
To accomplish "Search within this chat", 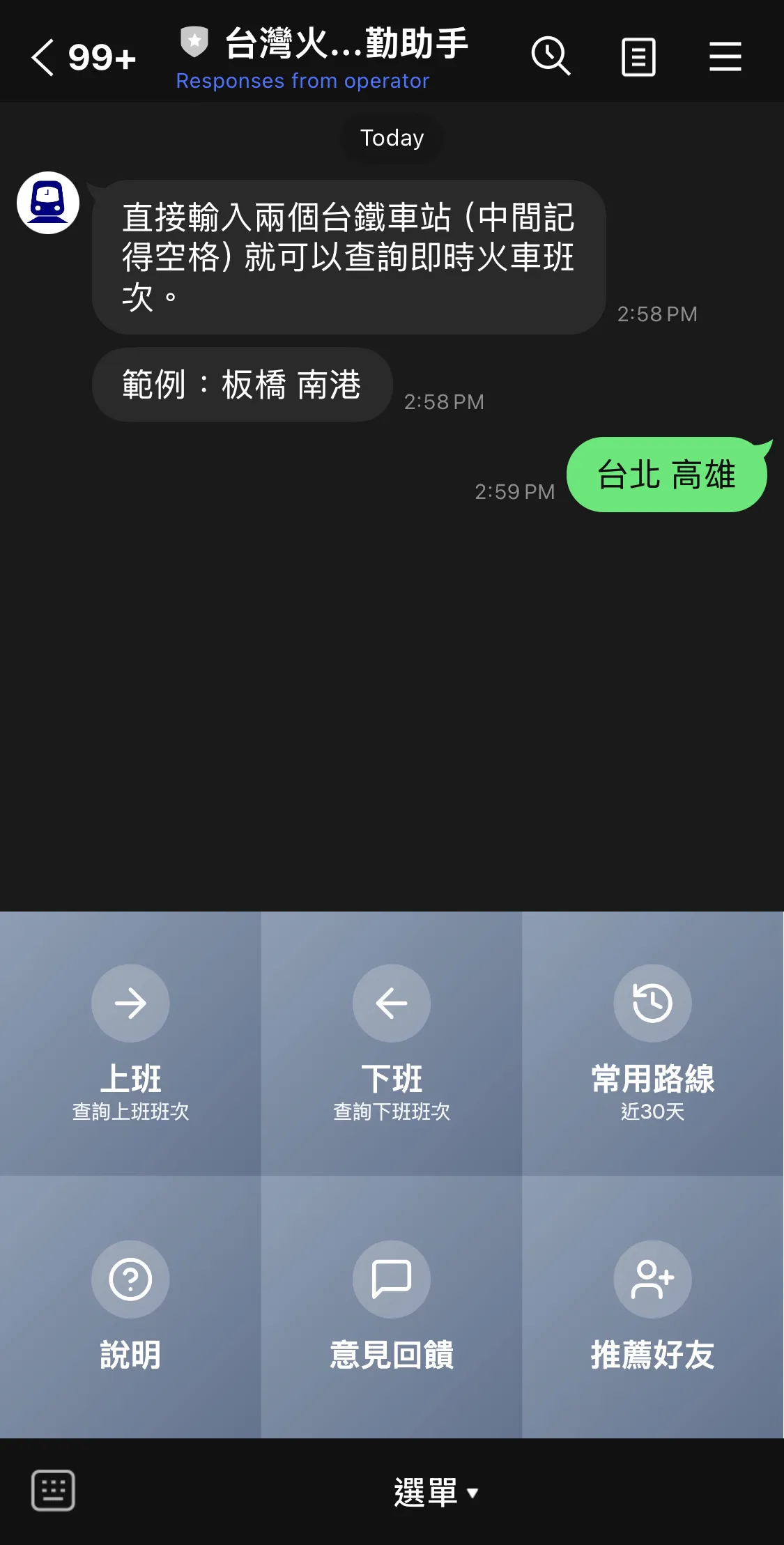I will [551, 57].
